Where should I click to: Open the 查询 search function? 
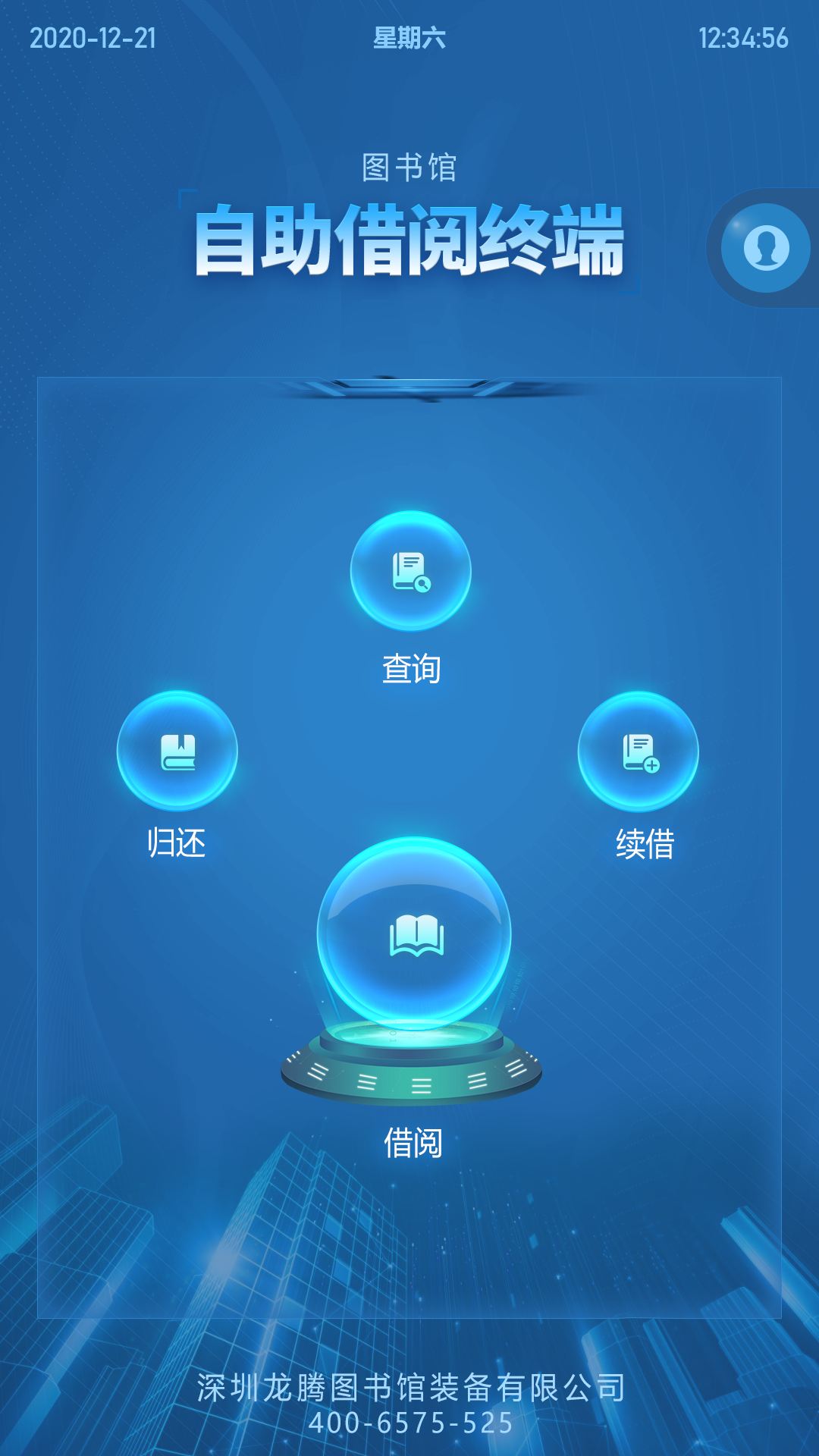[410, 572]
